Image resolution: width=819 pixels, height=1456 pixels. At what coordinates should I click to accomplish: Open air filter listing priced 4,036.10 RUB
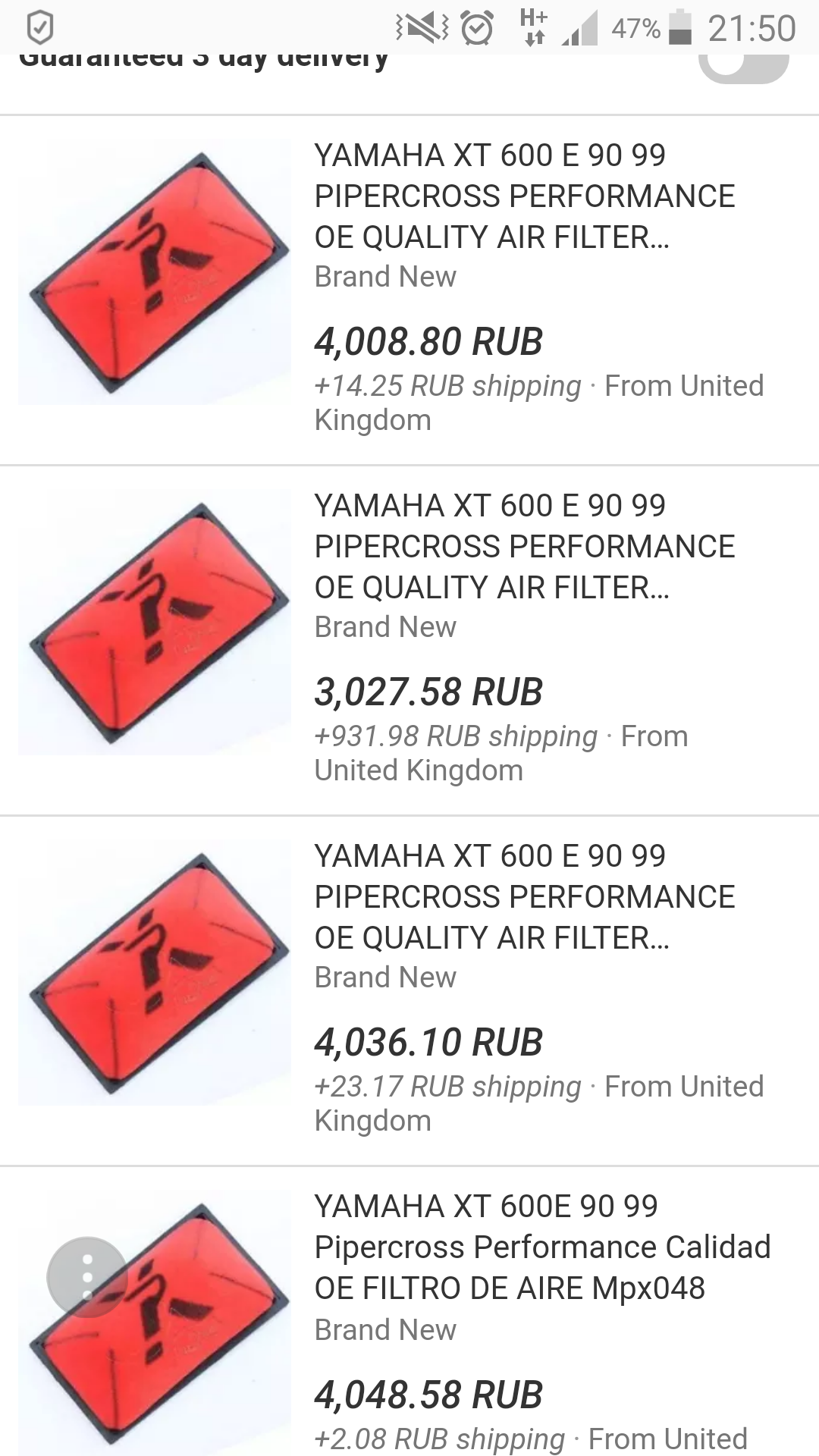[523, 898]
